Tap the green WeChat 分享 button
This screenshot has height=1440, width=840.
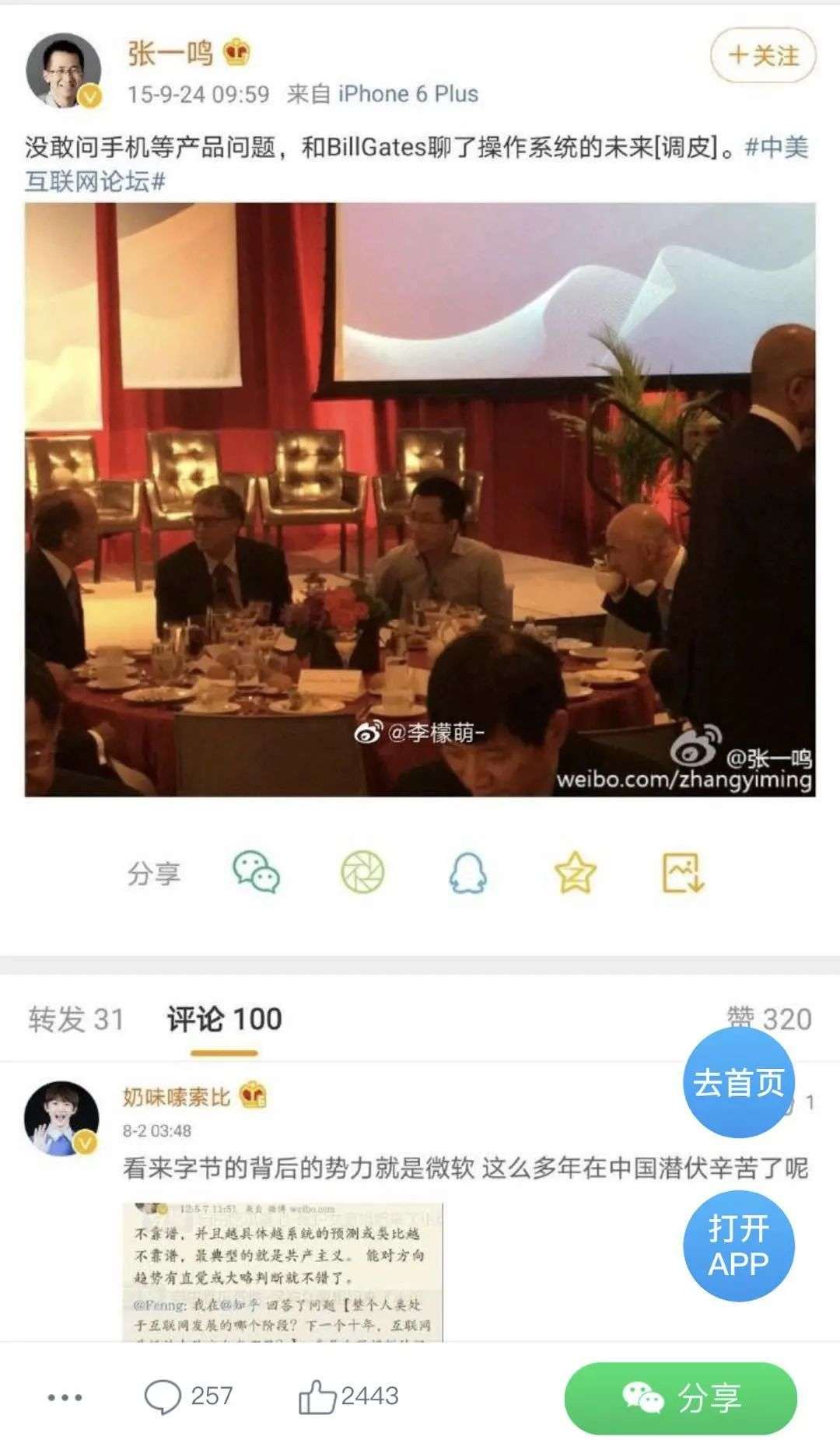pyautogui.click(x=681, y=1398)
